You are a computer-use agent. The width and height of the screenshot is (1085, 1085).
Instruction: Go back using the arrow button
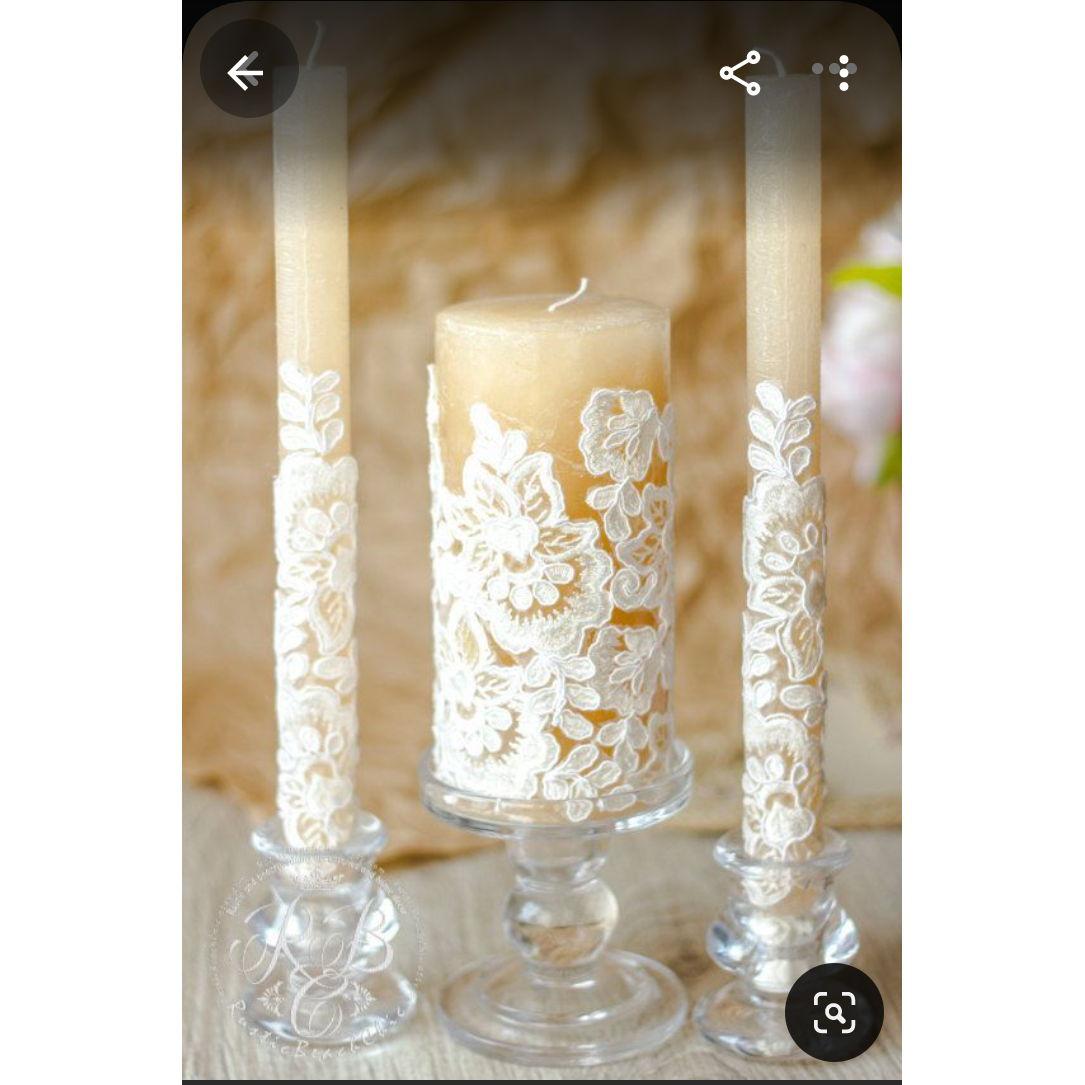click(248, 72)
